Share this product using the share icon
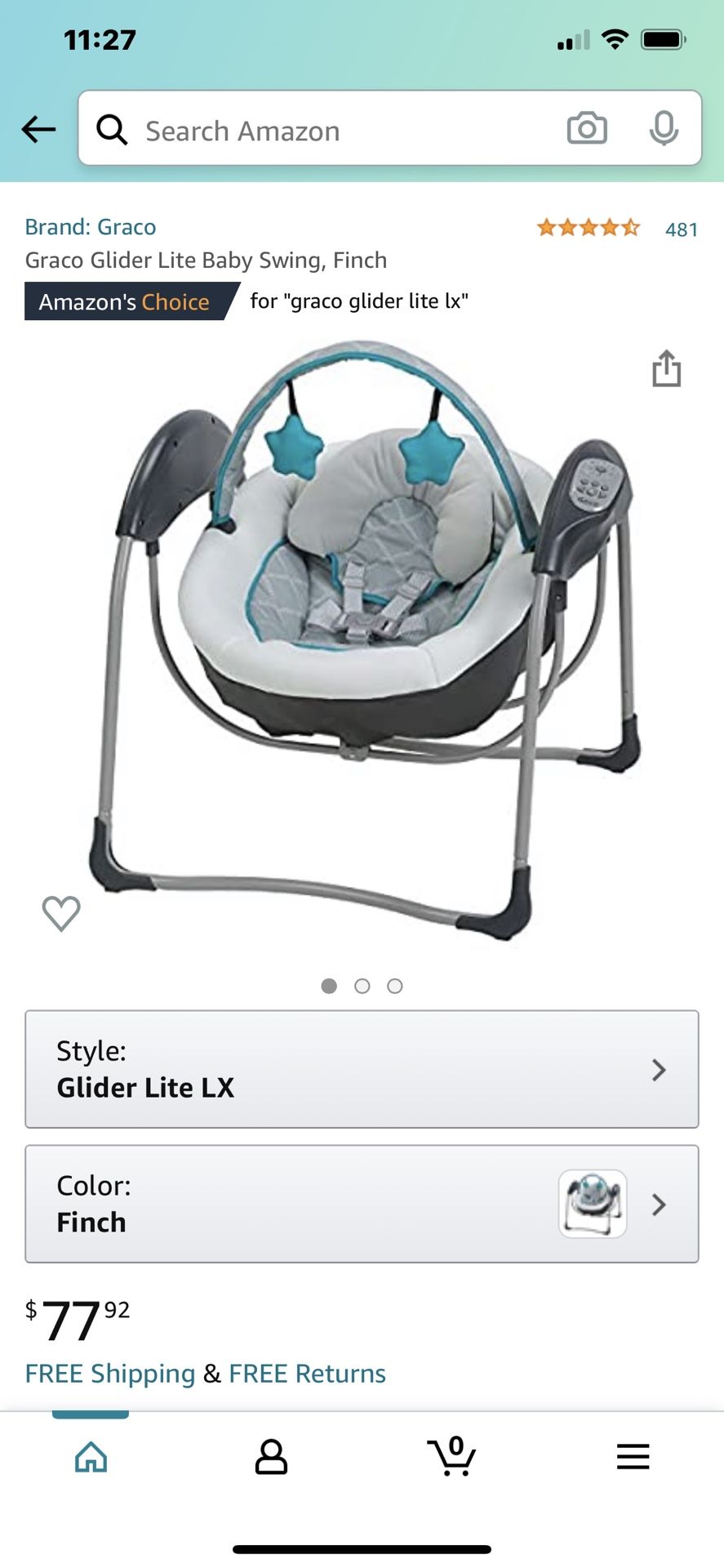This screenshot has height=1568, width=724. pos(667,369)
